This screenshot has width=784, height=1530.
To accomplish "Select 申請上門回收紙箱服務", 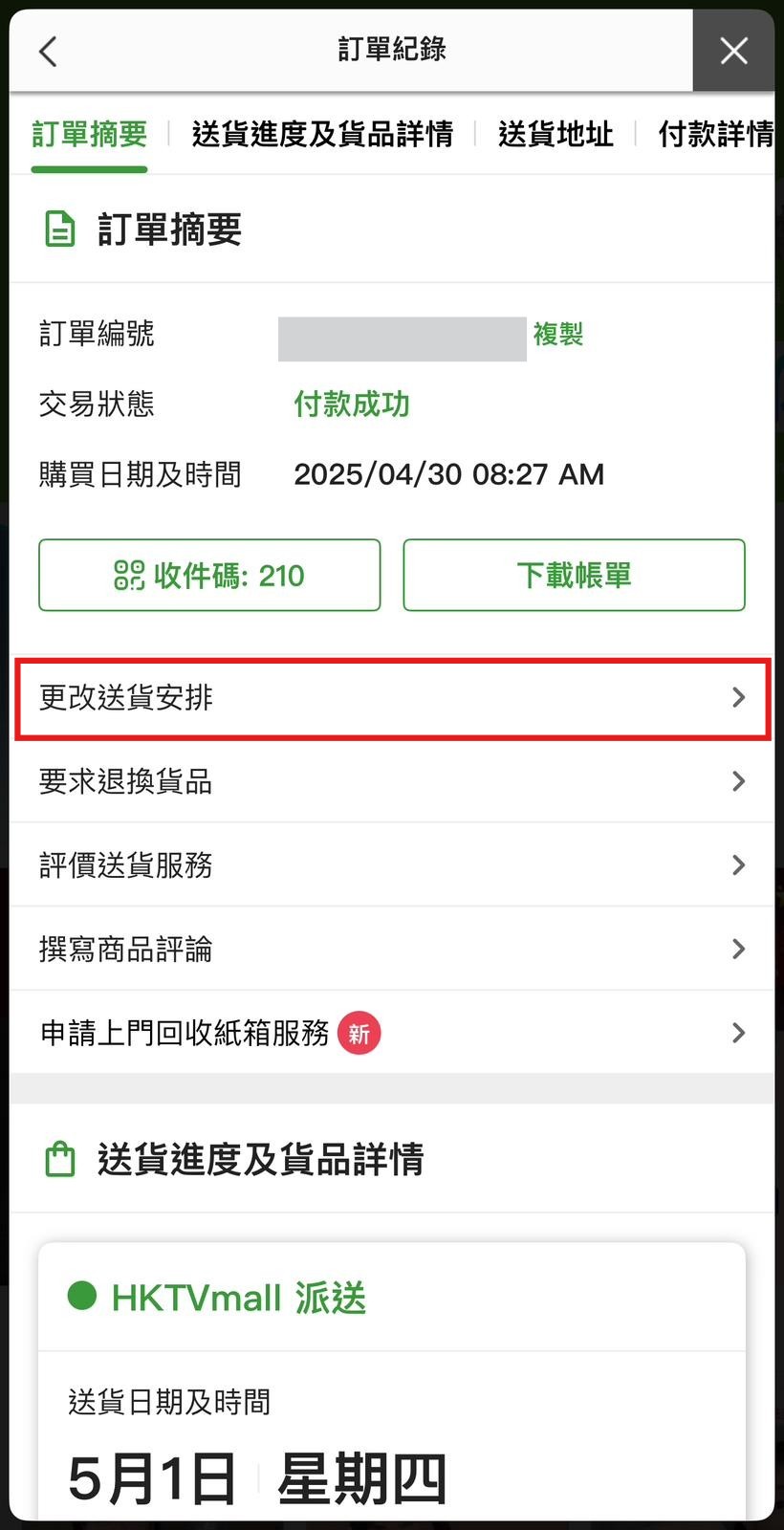I will point(392,1033).
